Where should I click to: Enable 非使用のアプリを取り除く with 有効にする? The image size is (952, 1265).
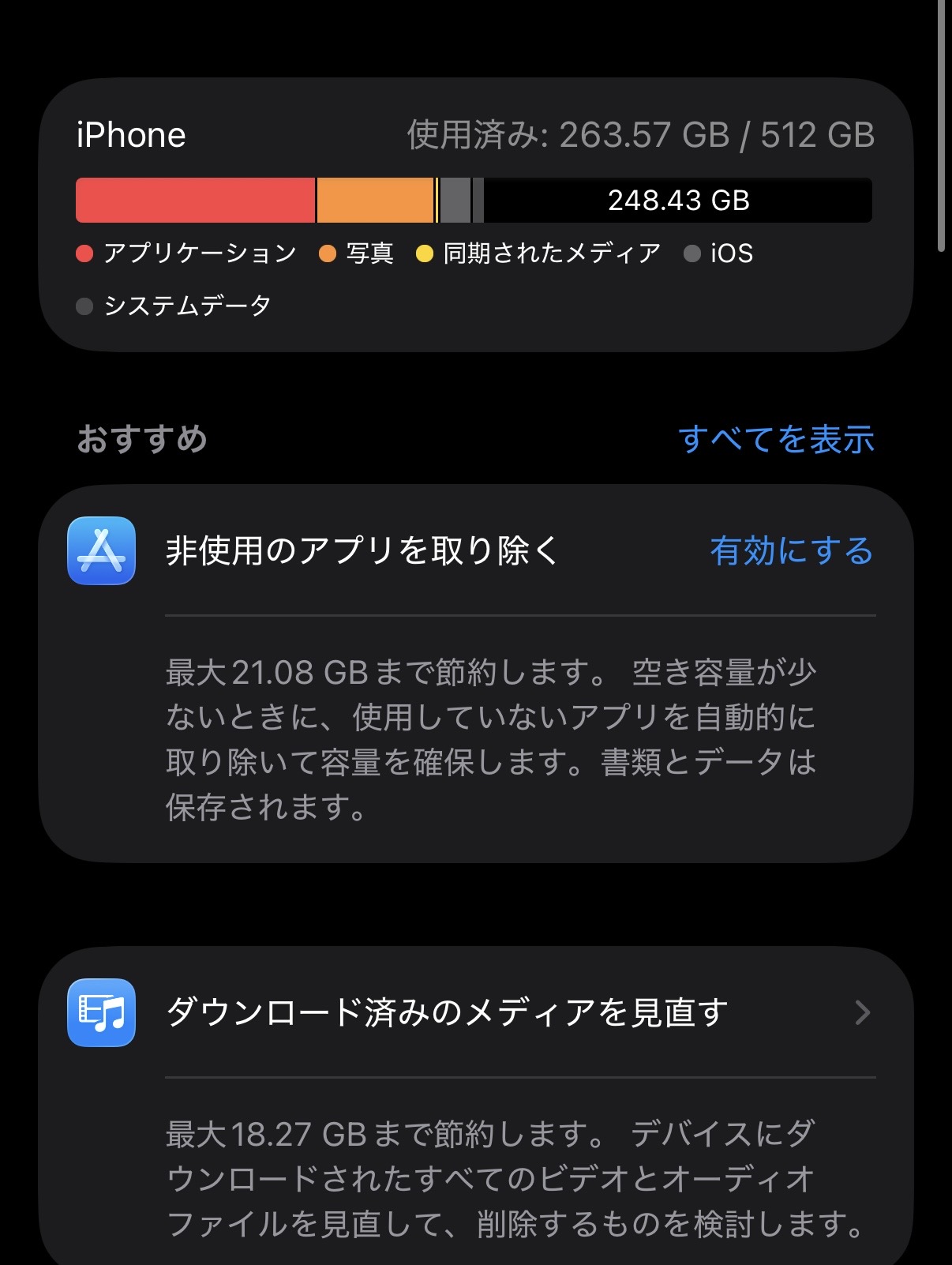(x=791, y=550)
